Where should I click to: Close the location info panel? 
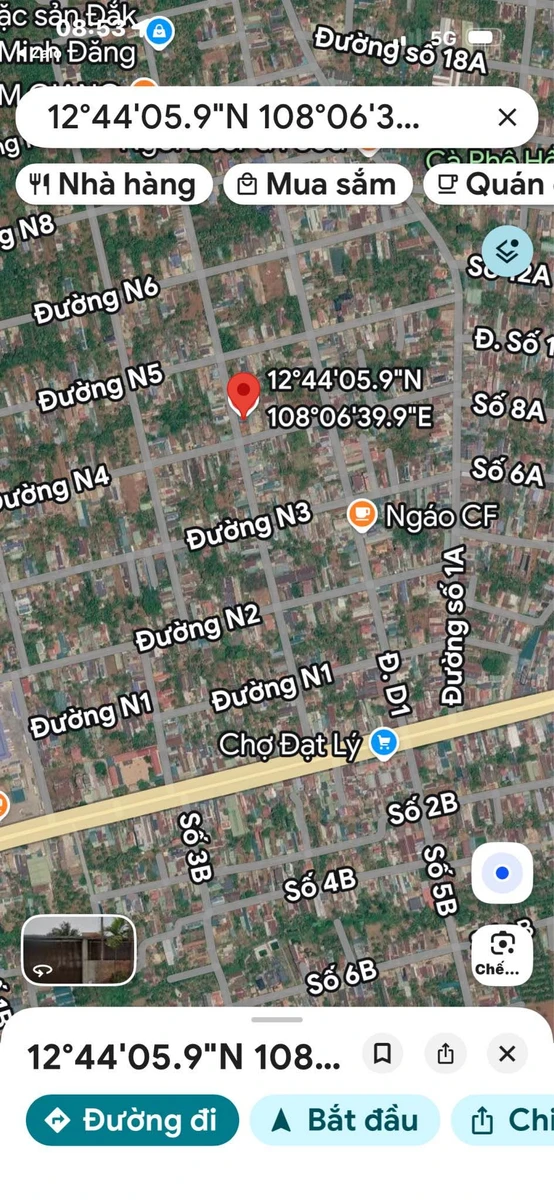[x=507, y=1053]
